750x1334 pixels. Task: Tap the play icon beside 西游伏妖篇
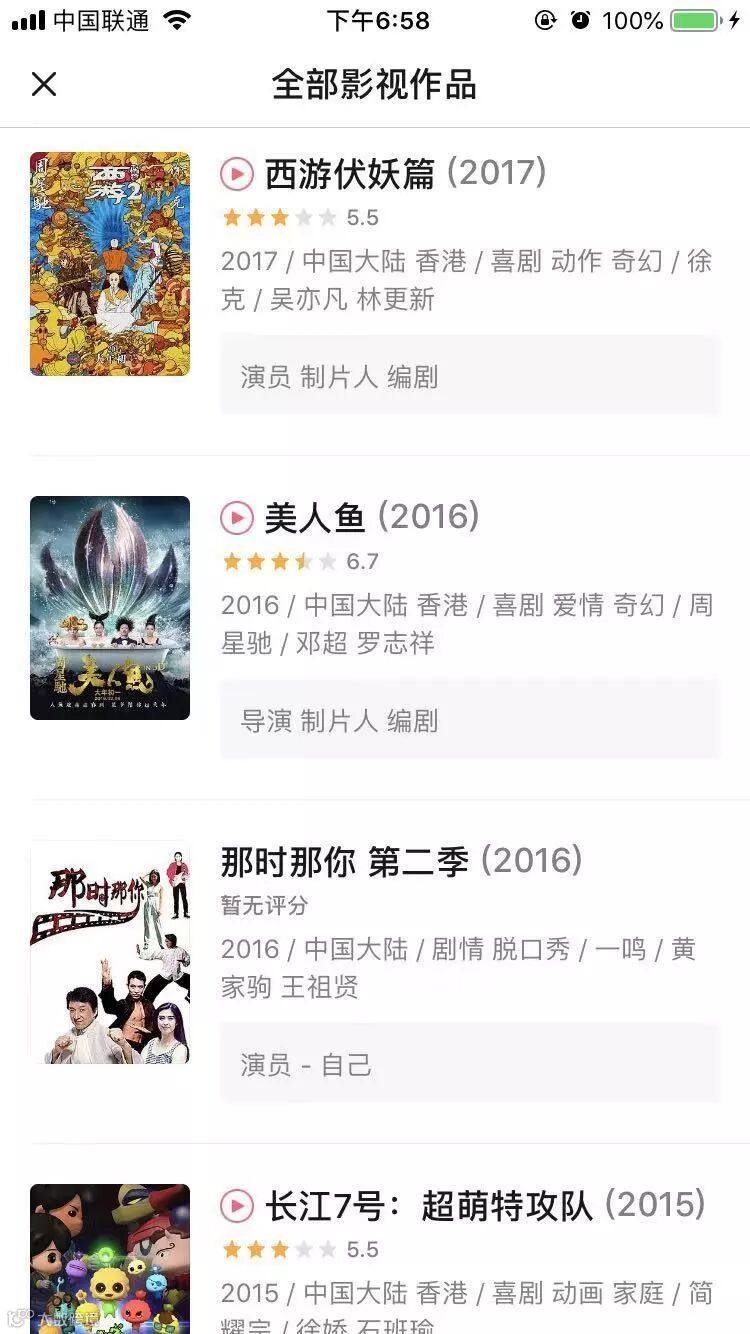click(237, 175)
